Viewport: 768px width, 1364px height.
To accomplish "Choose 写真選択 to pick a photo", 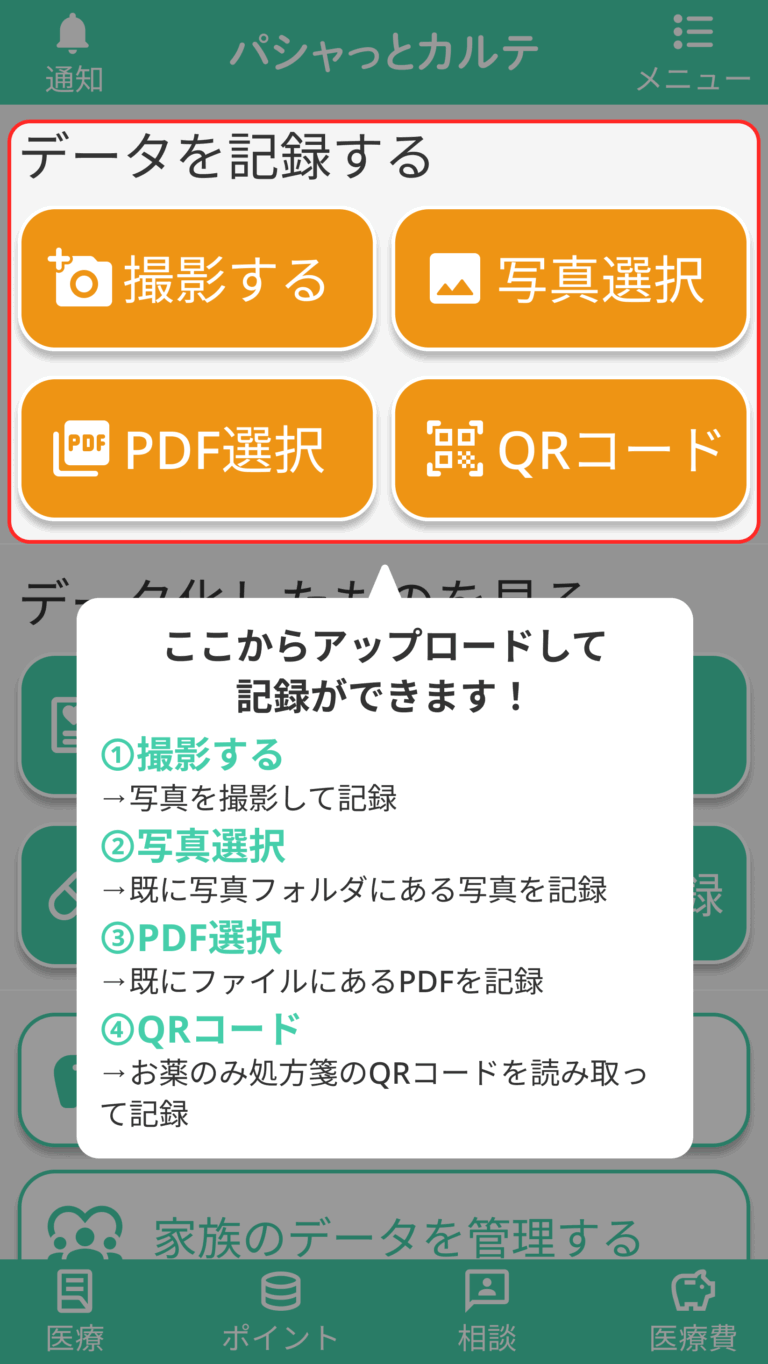I will point(570,279).
